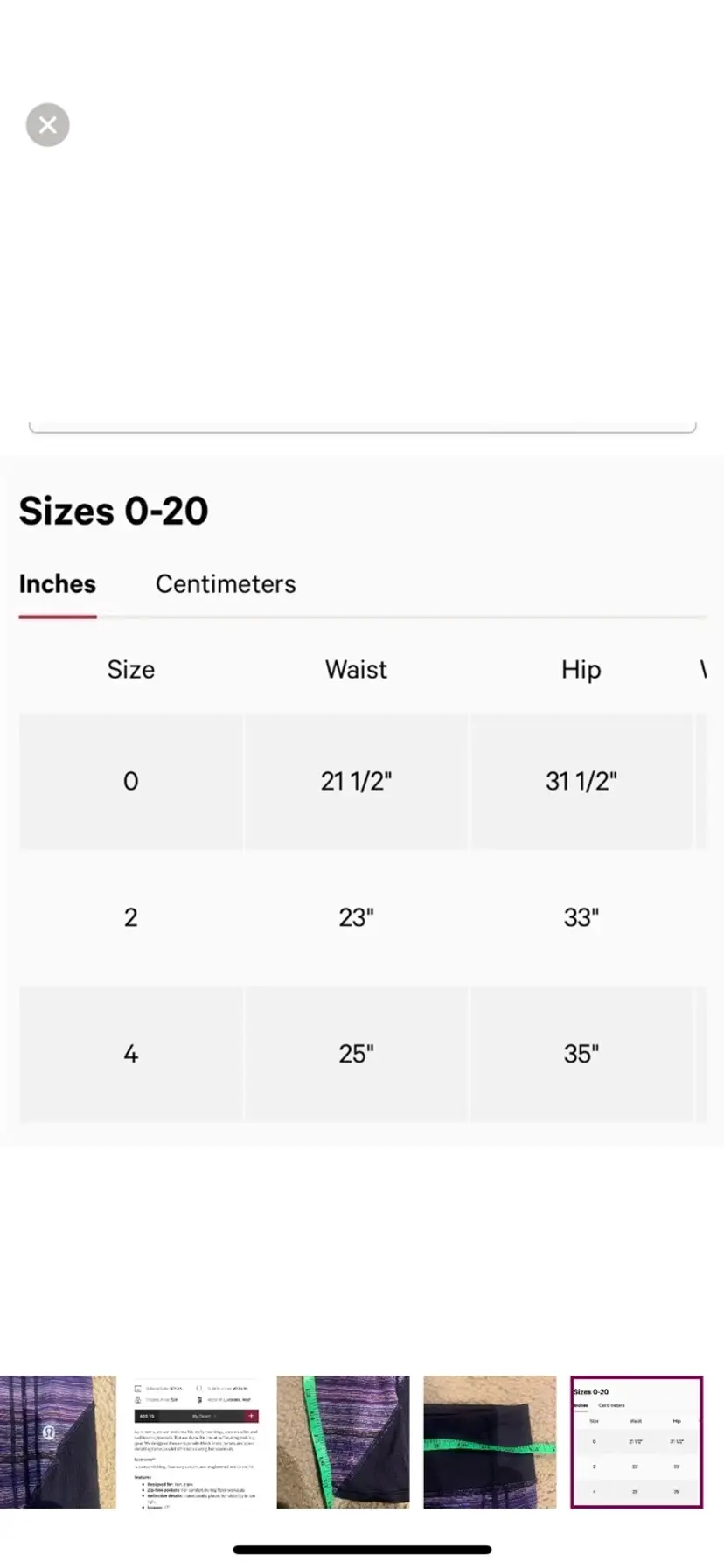The width and height of the screenshot is (724, 1568).
Task: Open the black waistband measurement photo
Action: click(490, 1441)
